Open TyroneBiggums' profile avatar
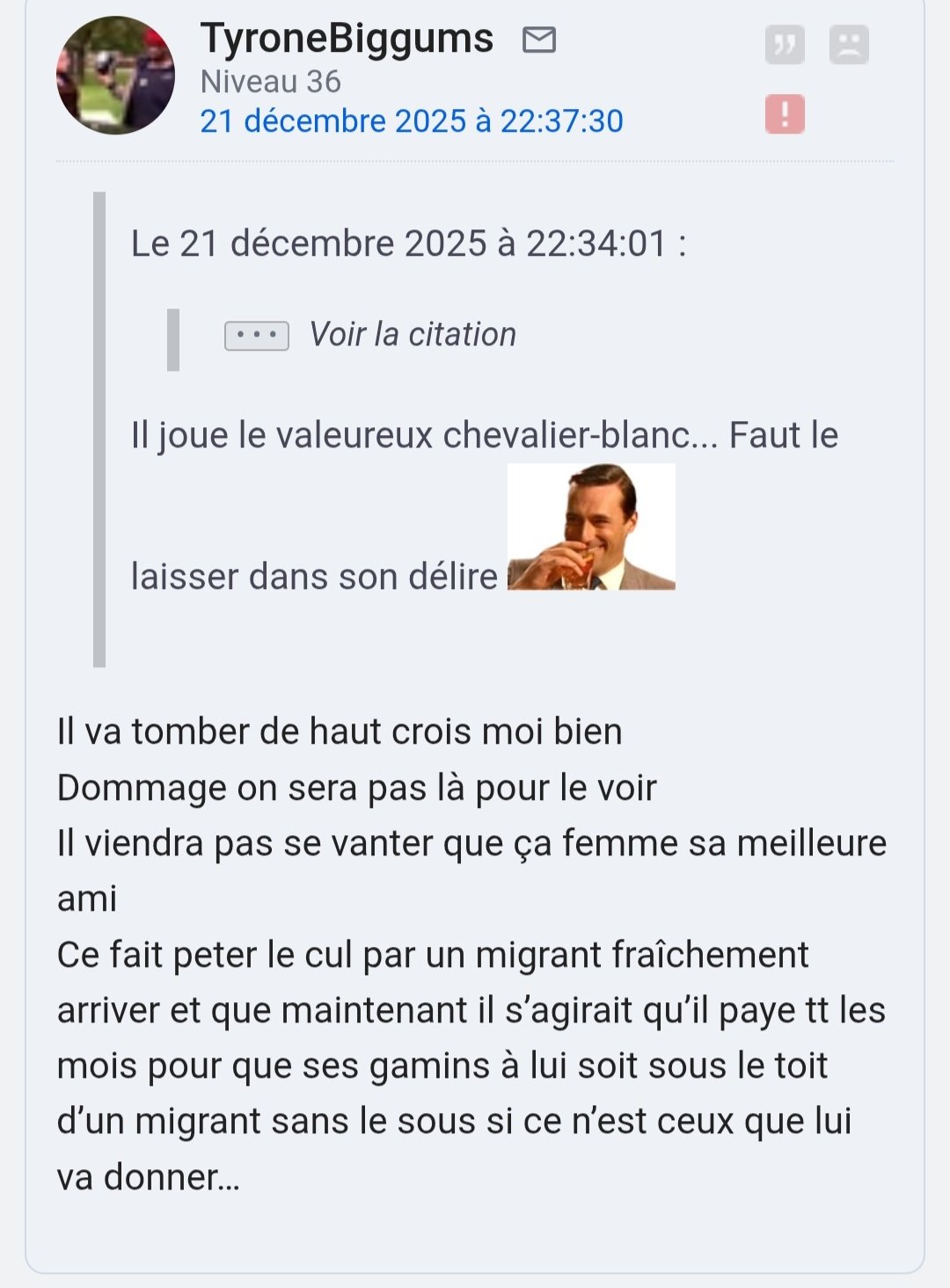The height and width of the screenshot is (1288, 950). 115,76
